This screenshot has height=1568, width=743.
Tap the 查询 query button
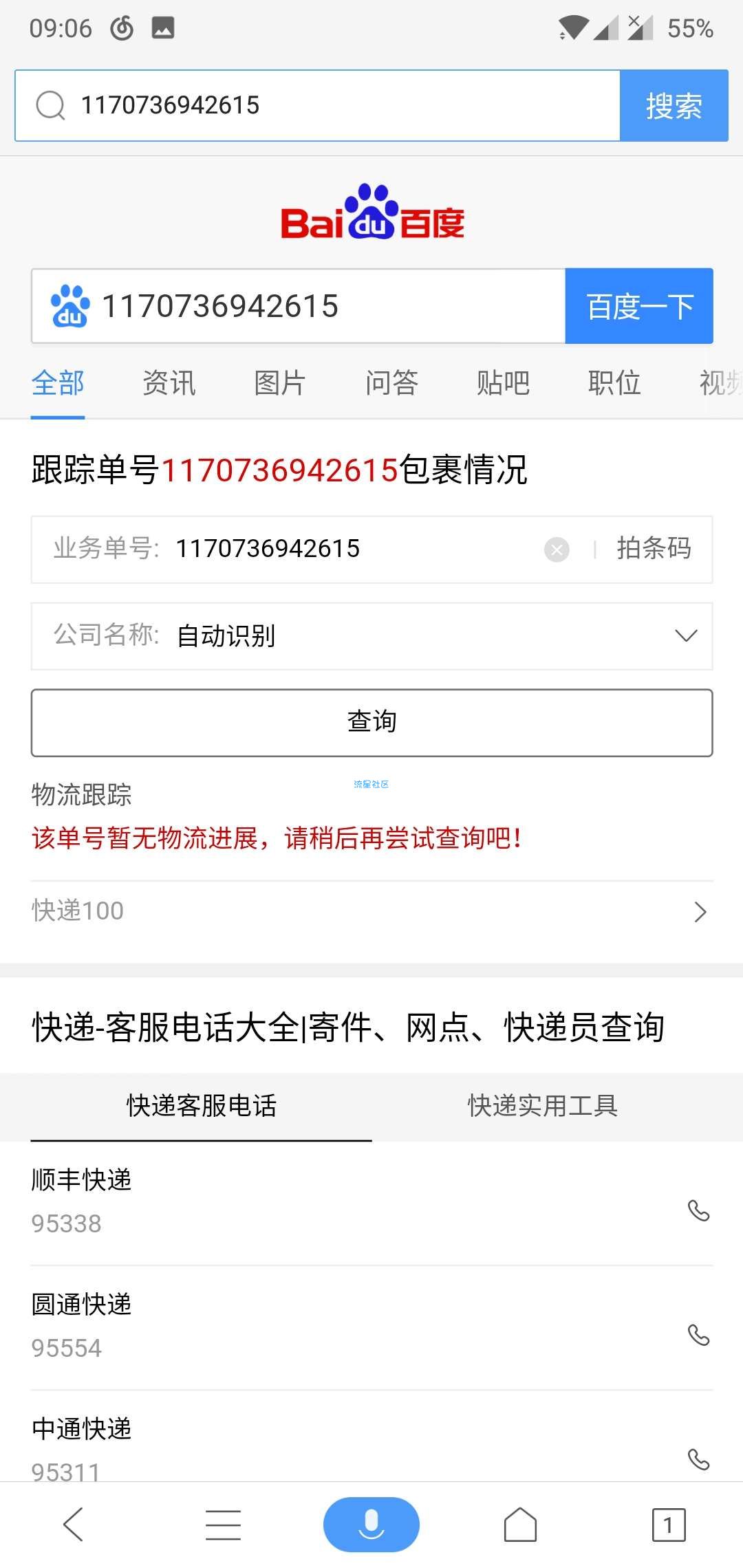point(371,722)
